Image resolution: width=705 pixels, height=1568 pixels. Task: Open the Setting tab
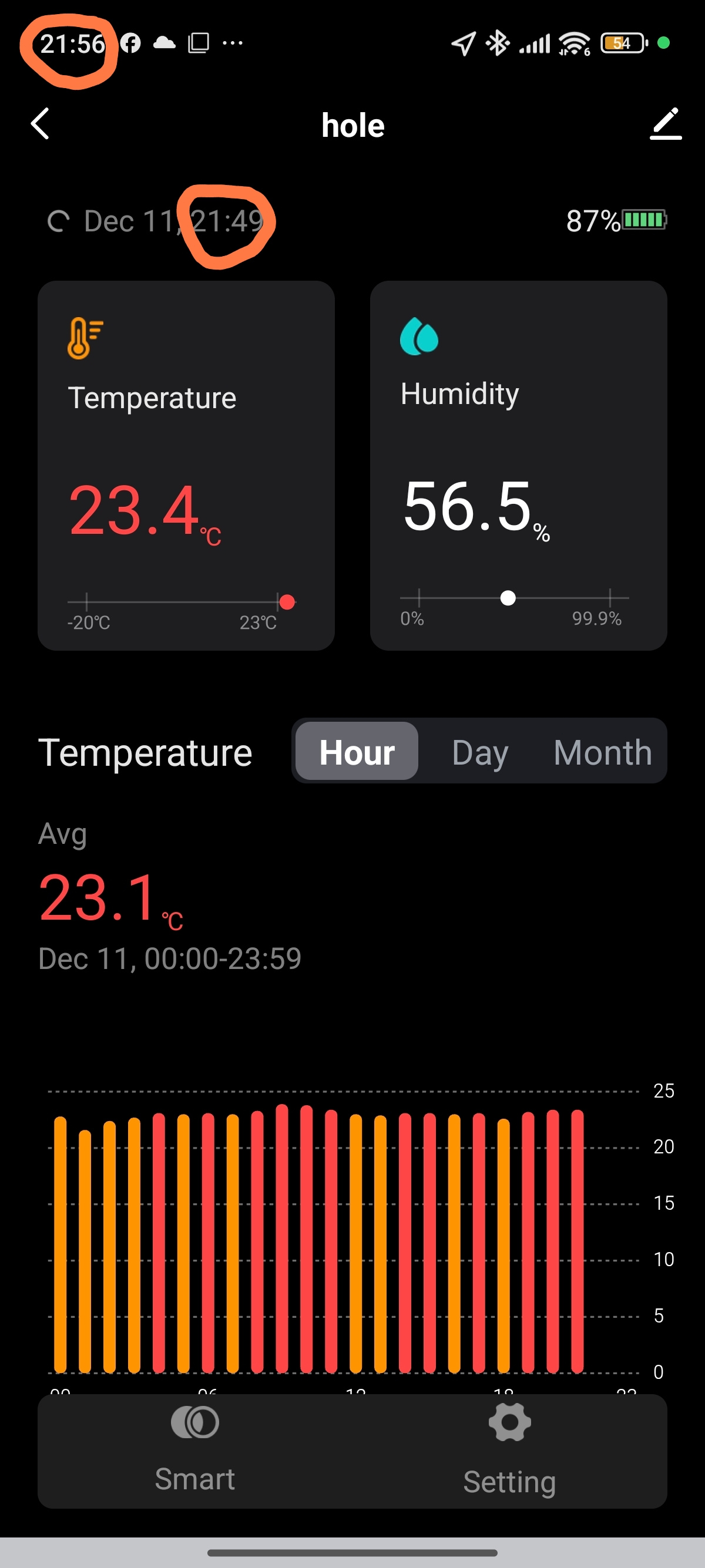(x=509, y=1450)
